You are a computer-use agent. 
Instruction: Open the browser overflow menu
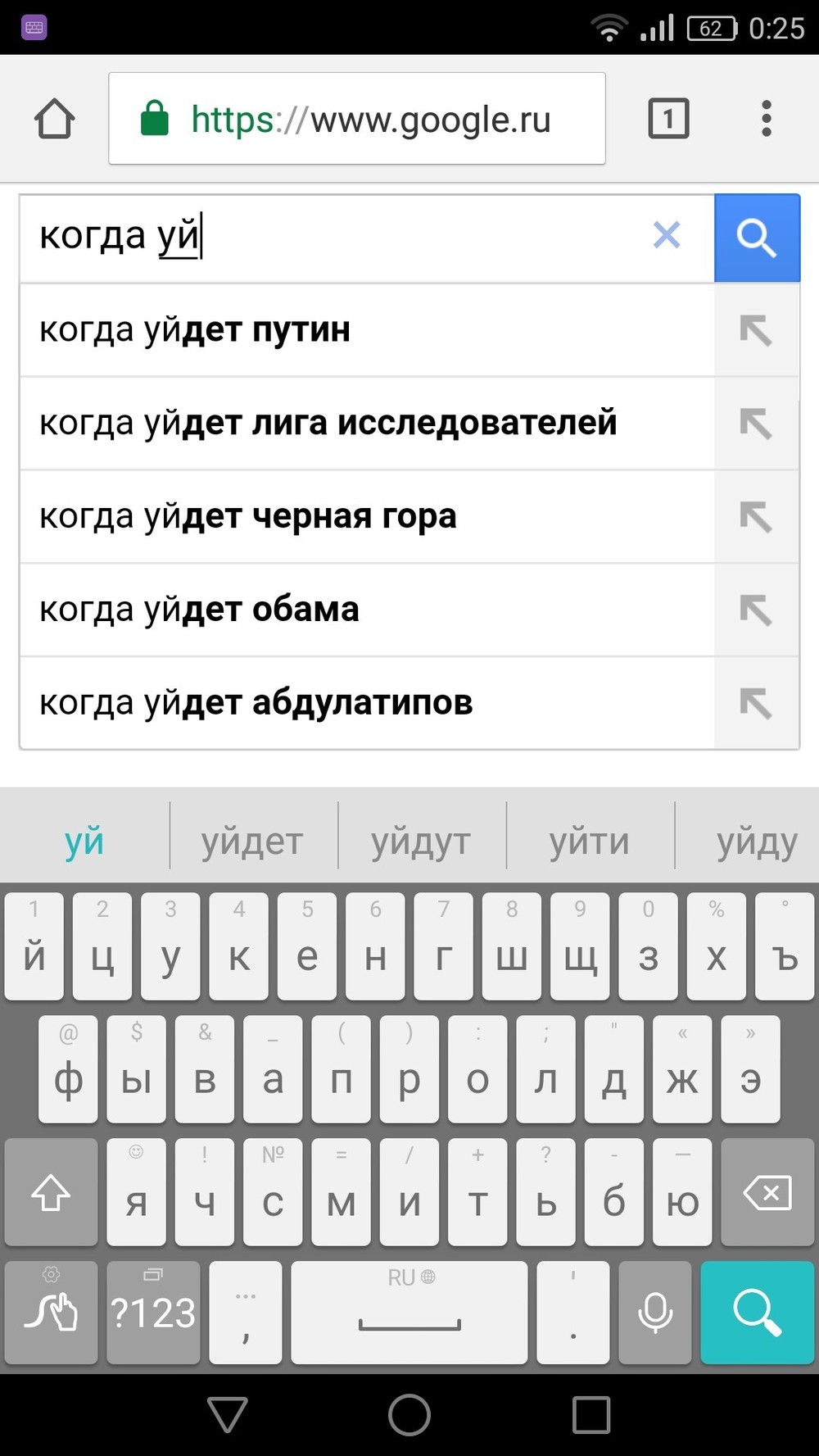[x=766, y=119]
